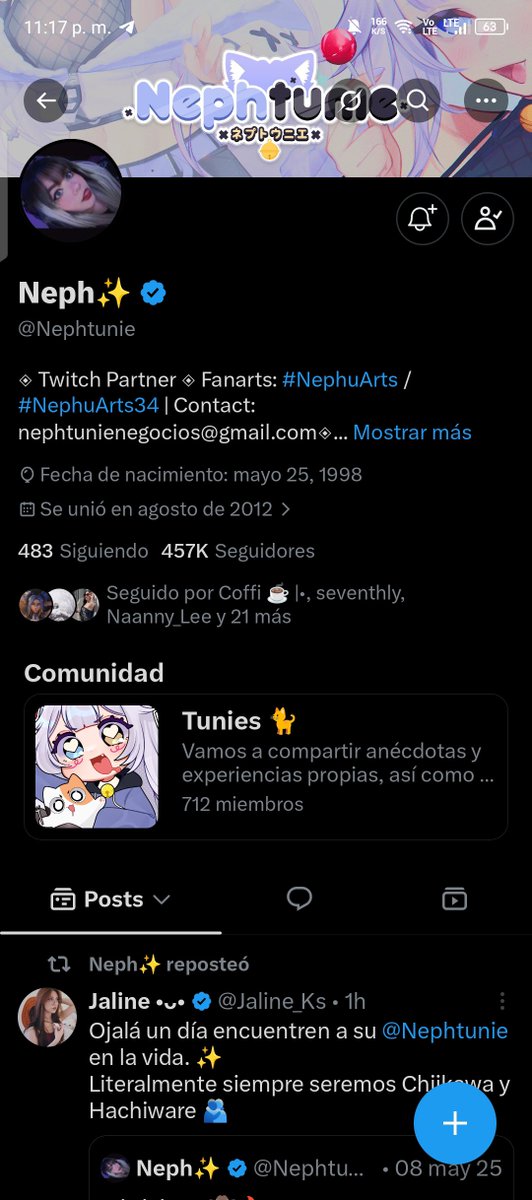
Task: Turn on notifications bell for Neph
Action: [423, 218]
